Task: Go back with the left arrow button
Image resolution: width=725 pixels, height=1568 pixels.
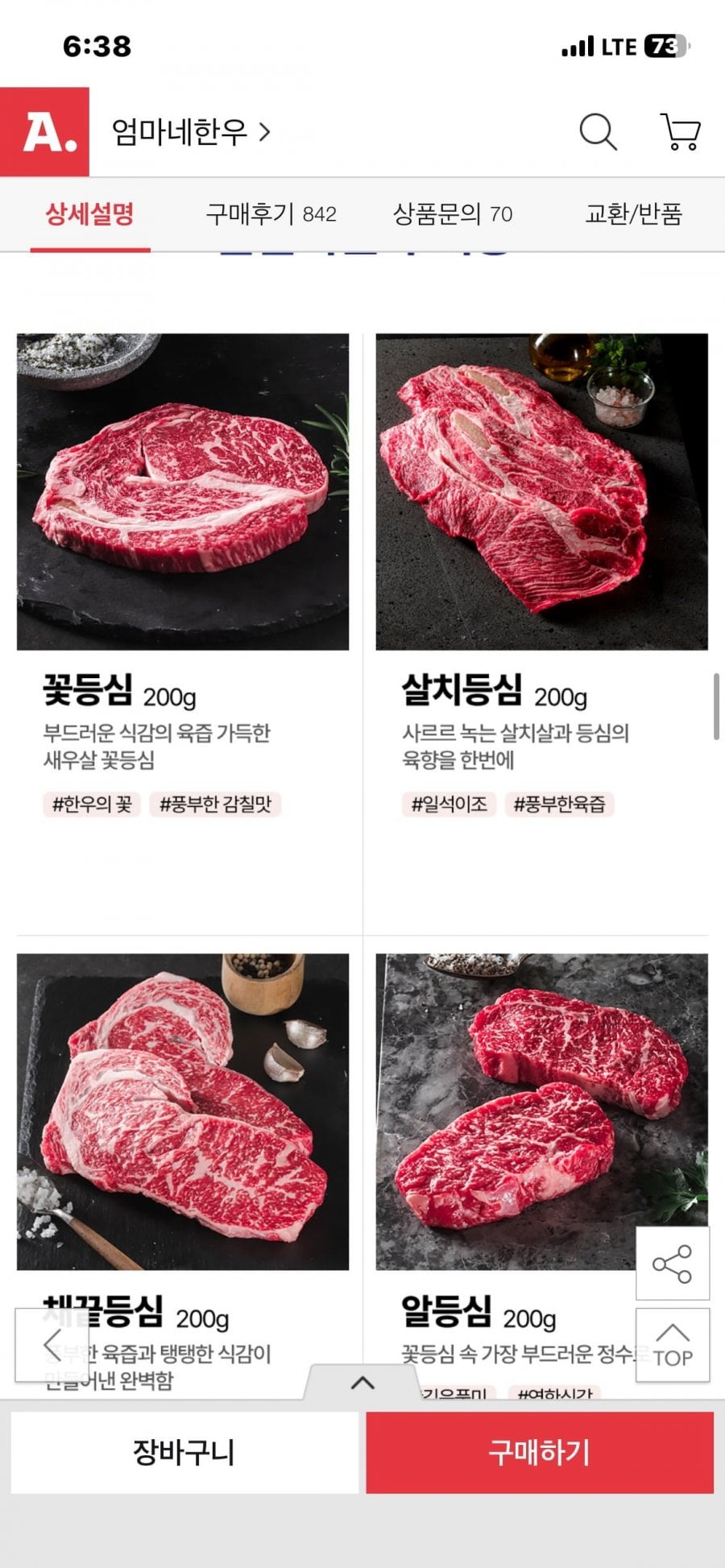Action: (52, 1345)
